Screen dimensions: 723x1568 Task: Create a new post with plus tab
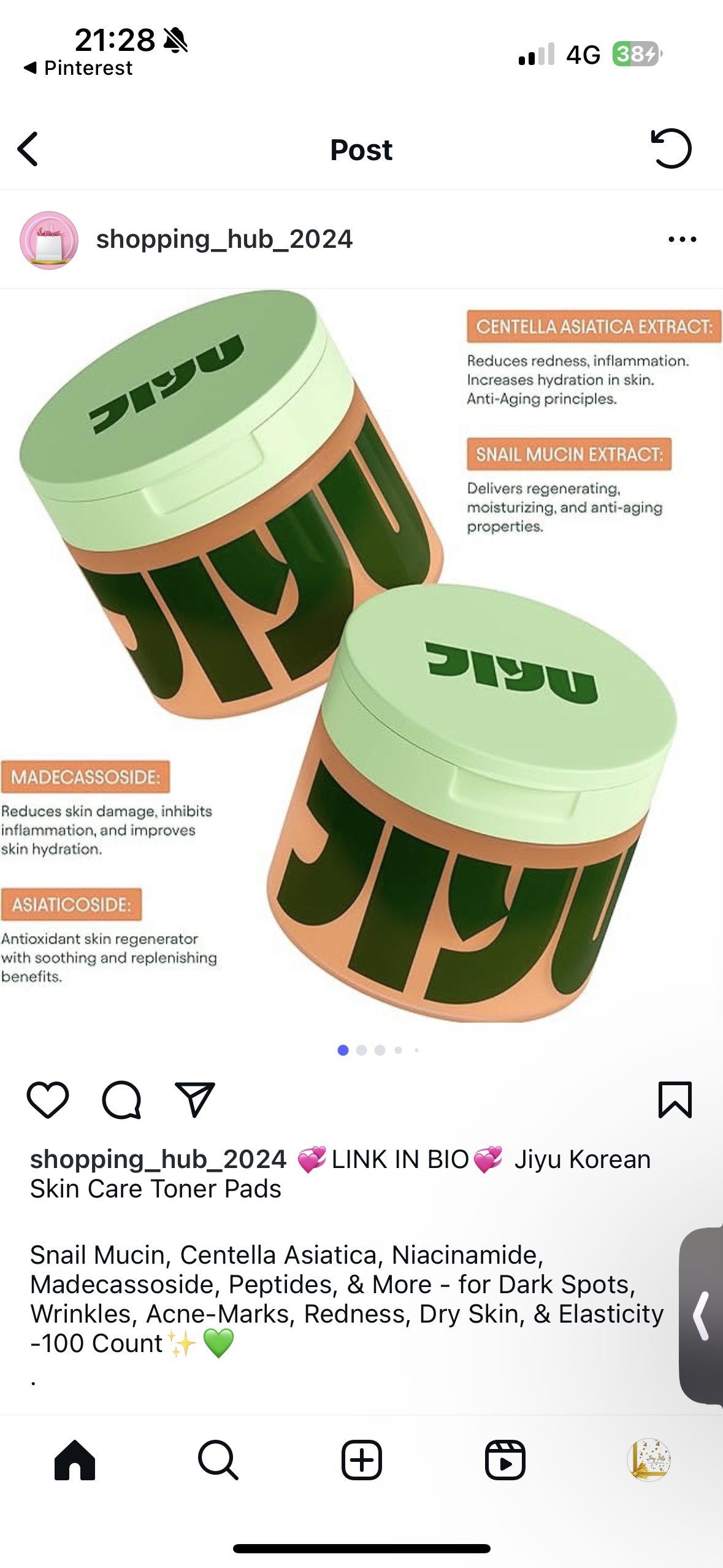click(x=362, y=1461)
